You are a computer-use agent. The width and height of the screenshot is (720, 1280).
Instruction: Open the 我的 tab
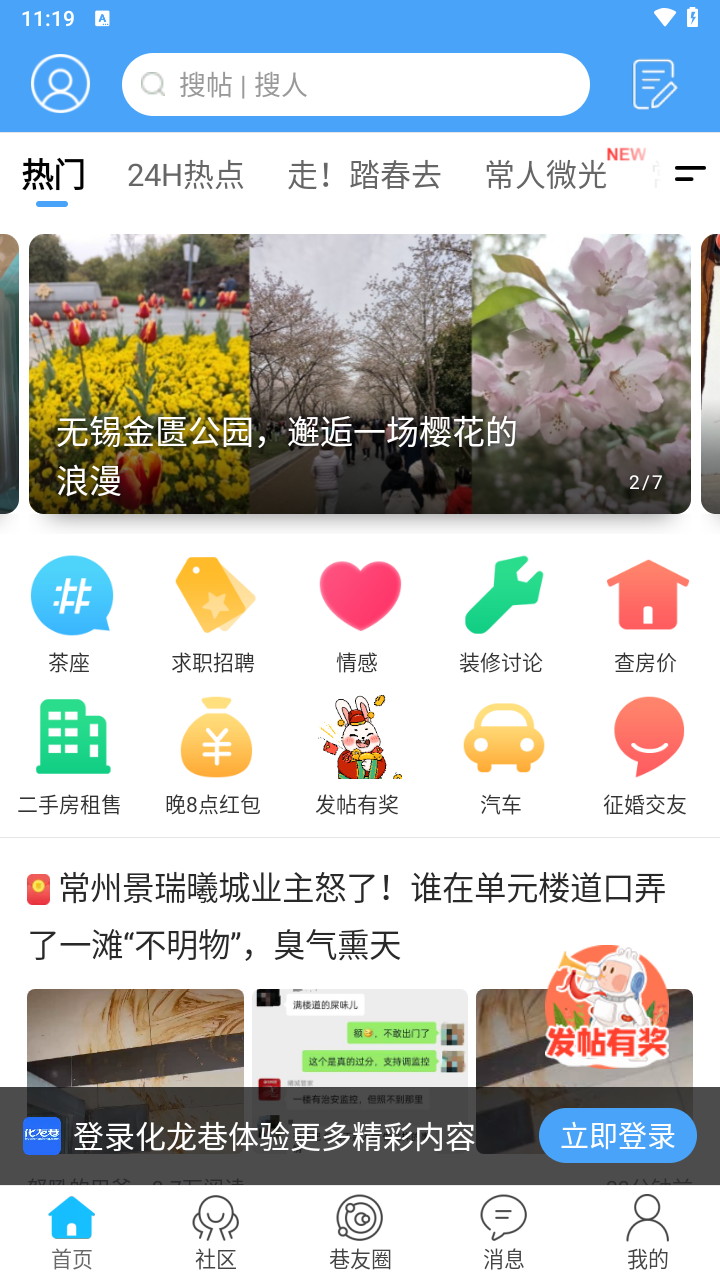click(x=647, y=1232)
